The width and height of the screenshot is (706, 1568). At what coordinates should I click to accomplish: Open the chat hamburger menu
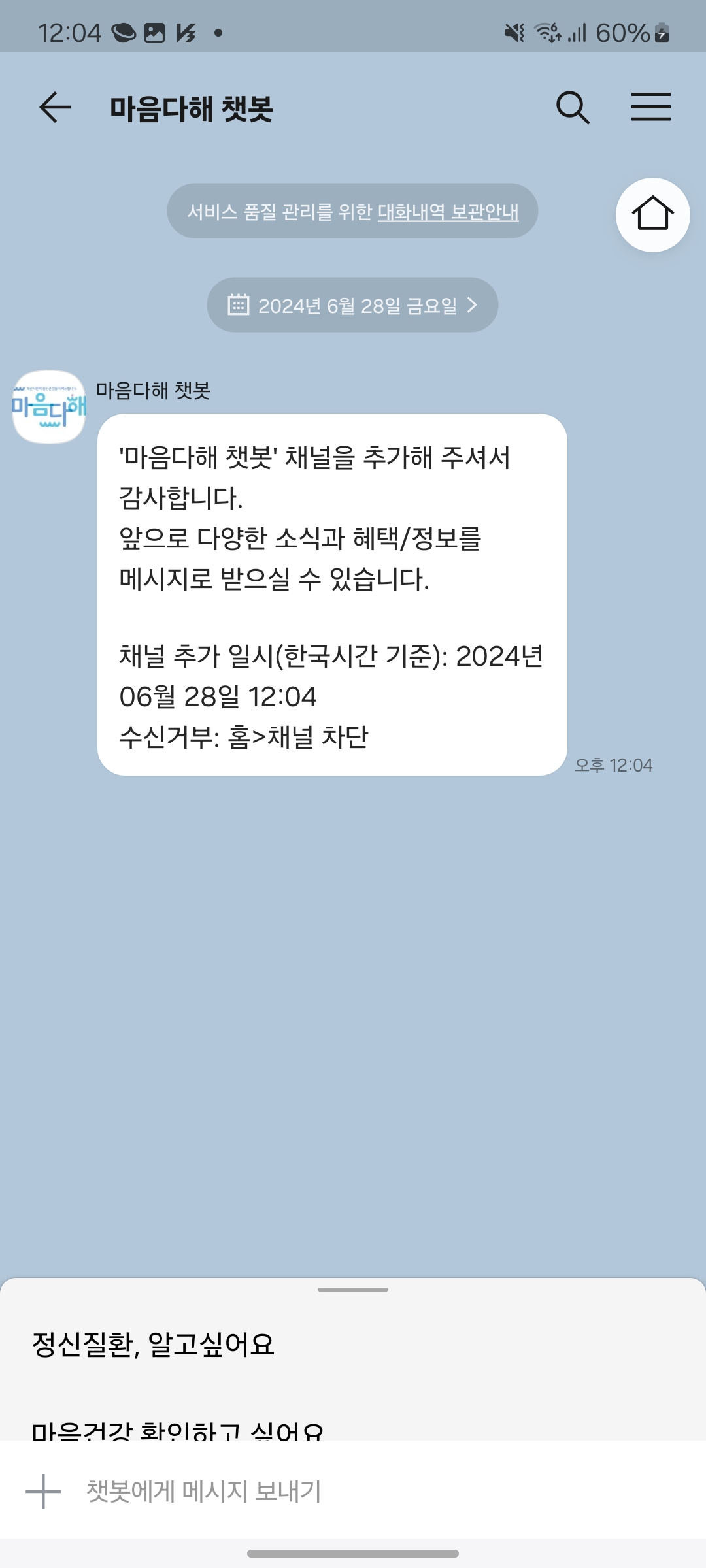pyautogui.click(x=650, y=108)
